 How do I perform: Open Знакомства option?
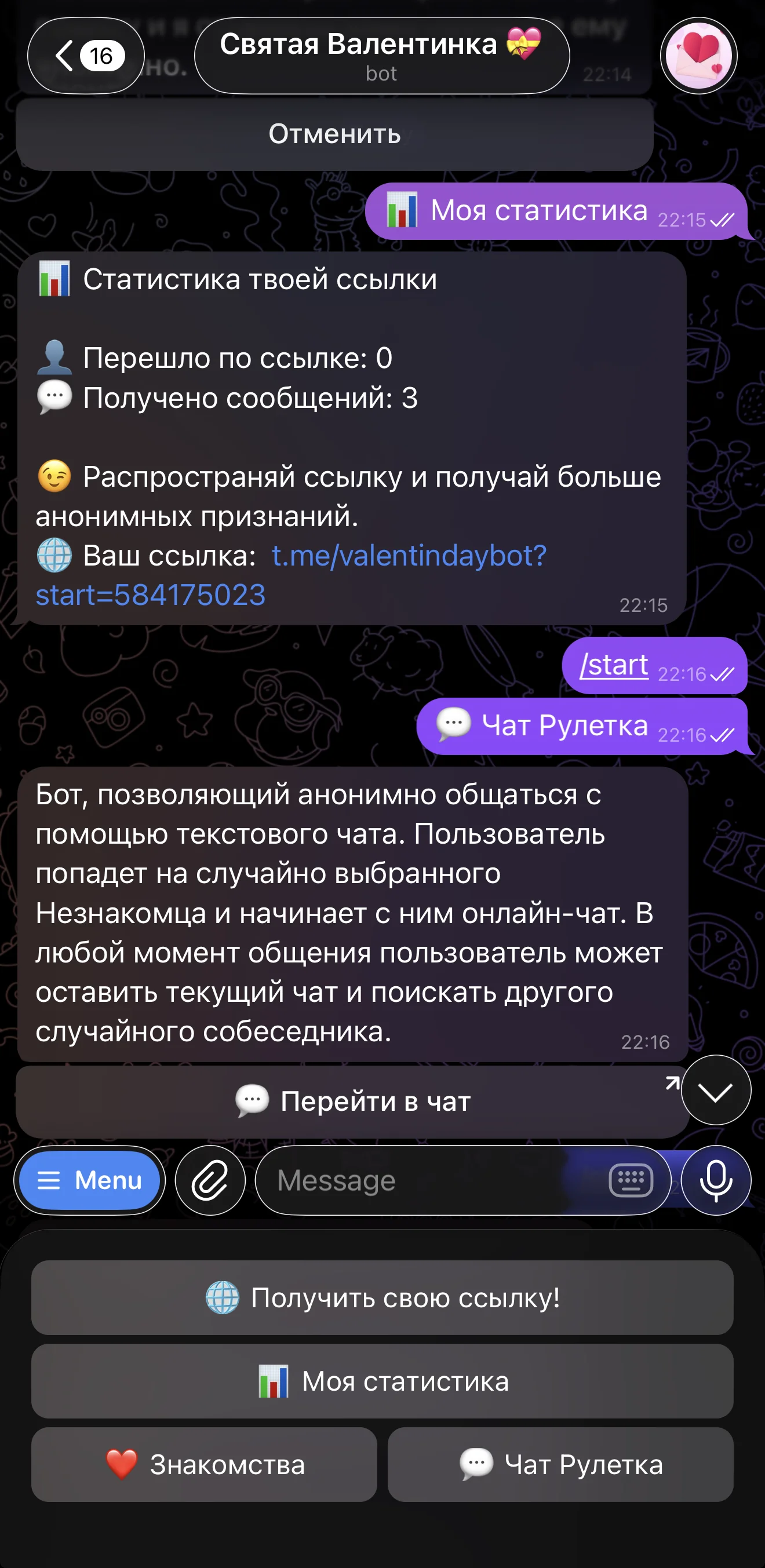[x=204, y=1464]
